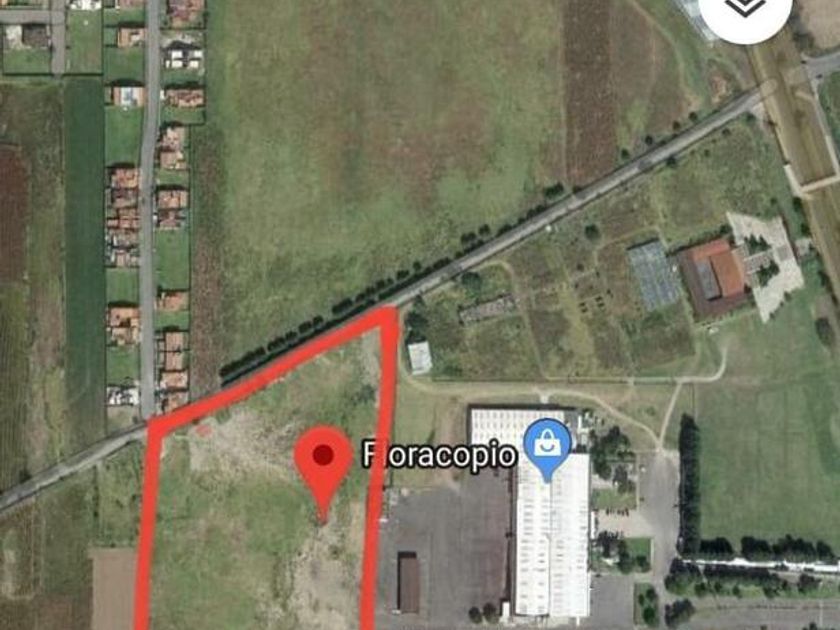Screen dimensions: 840x630
Task: Open the map layers button
Action: click(x=745, y=8)
